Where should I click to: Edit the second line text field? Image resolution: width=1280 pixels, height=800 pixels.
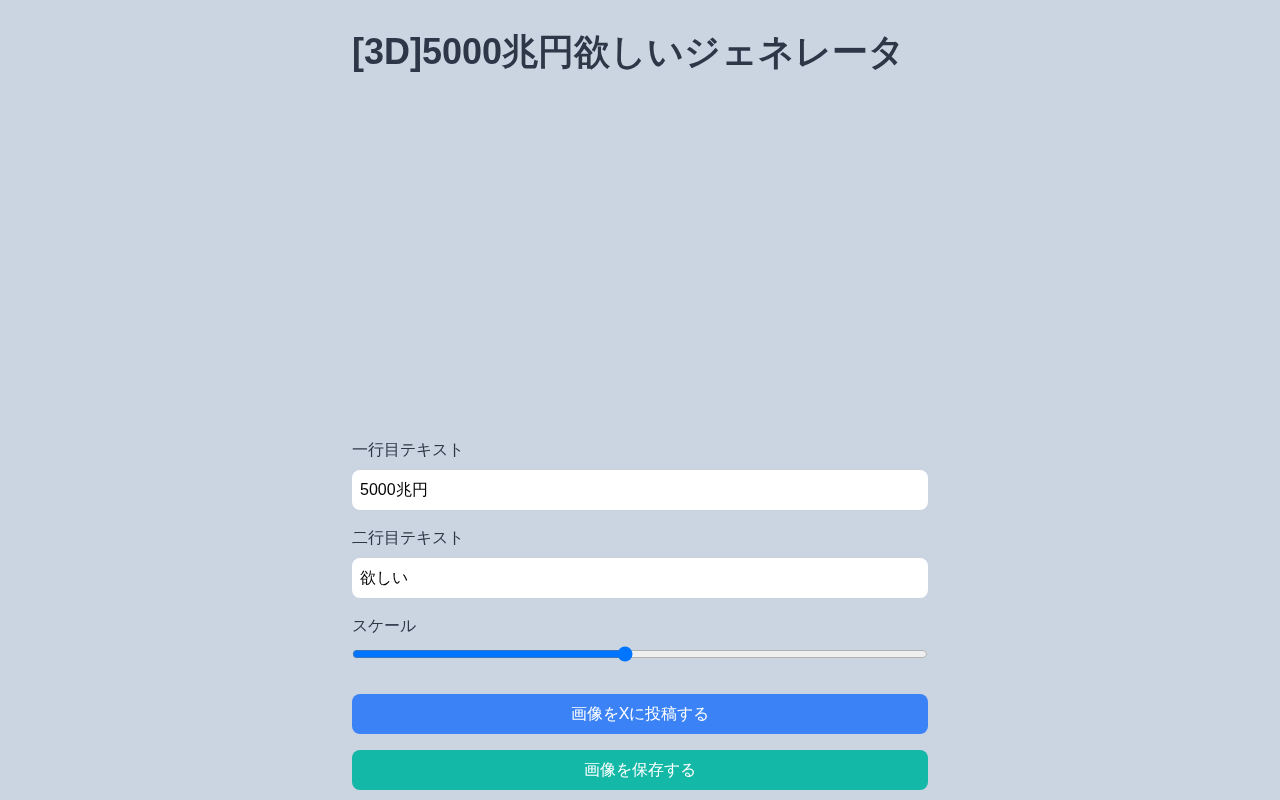[640, 578]
